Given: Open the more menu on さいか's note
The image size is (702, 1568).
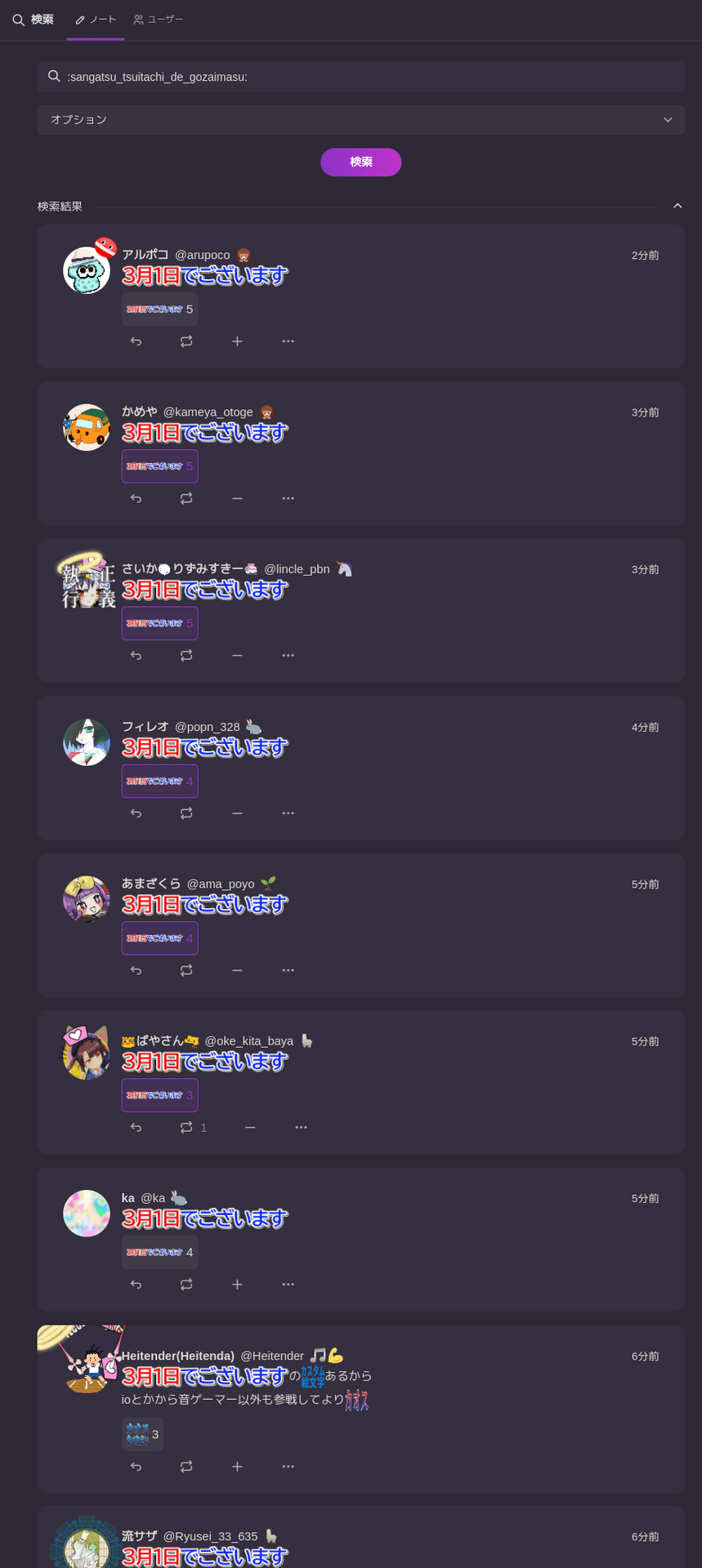Looking at the screenshot, I should tap(288, 655).
